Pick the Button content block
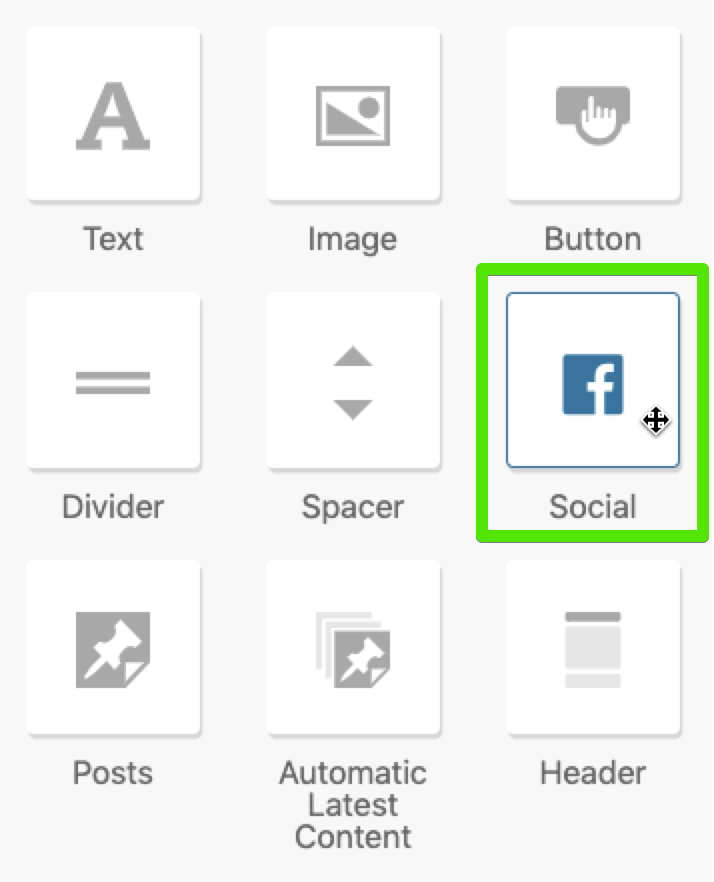The width and height of the screenshot is (714, 882). pos(593,115)
